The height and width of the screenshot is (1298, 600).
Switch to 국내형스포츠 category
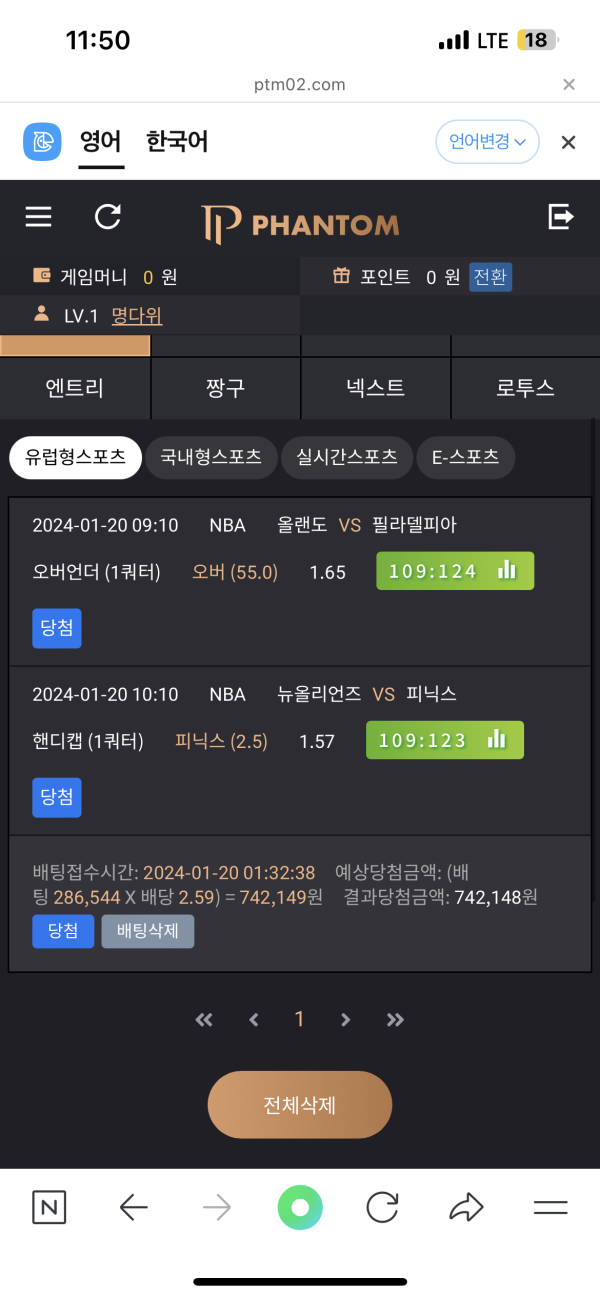211,457
